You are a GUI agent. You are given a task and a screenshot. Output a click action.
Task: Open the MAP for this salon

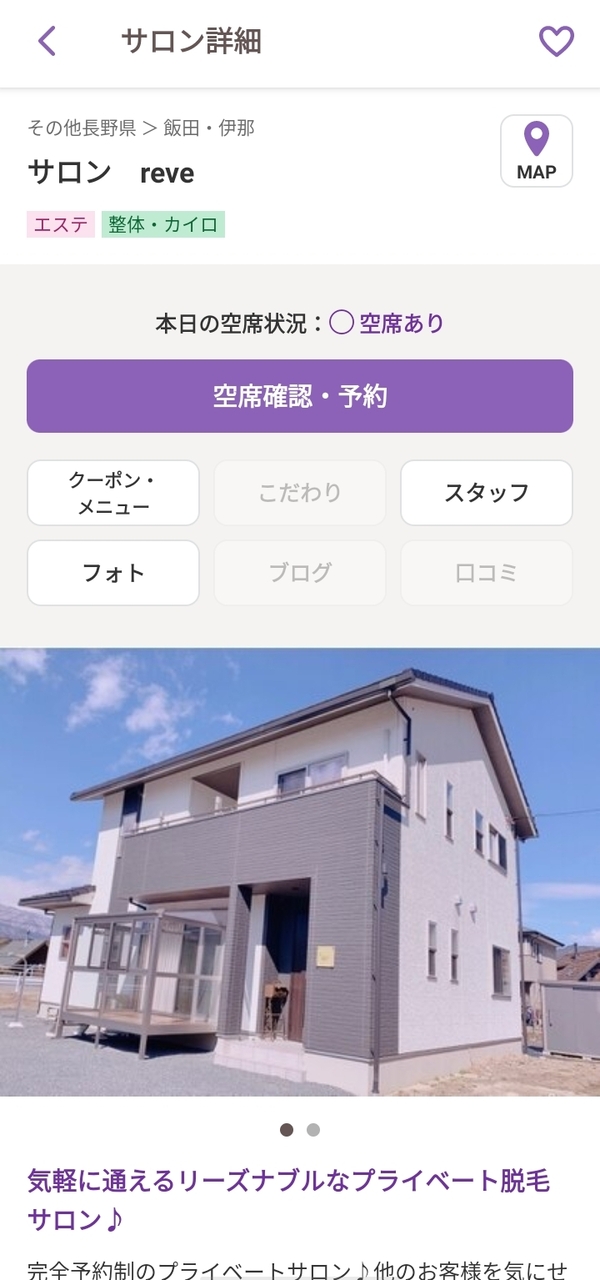[536, 151]
